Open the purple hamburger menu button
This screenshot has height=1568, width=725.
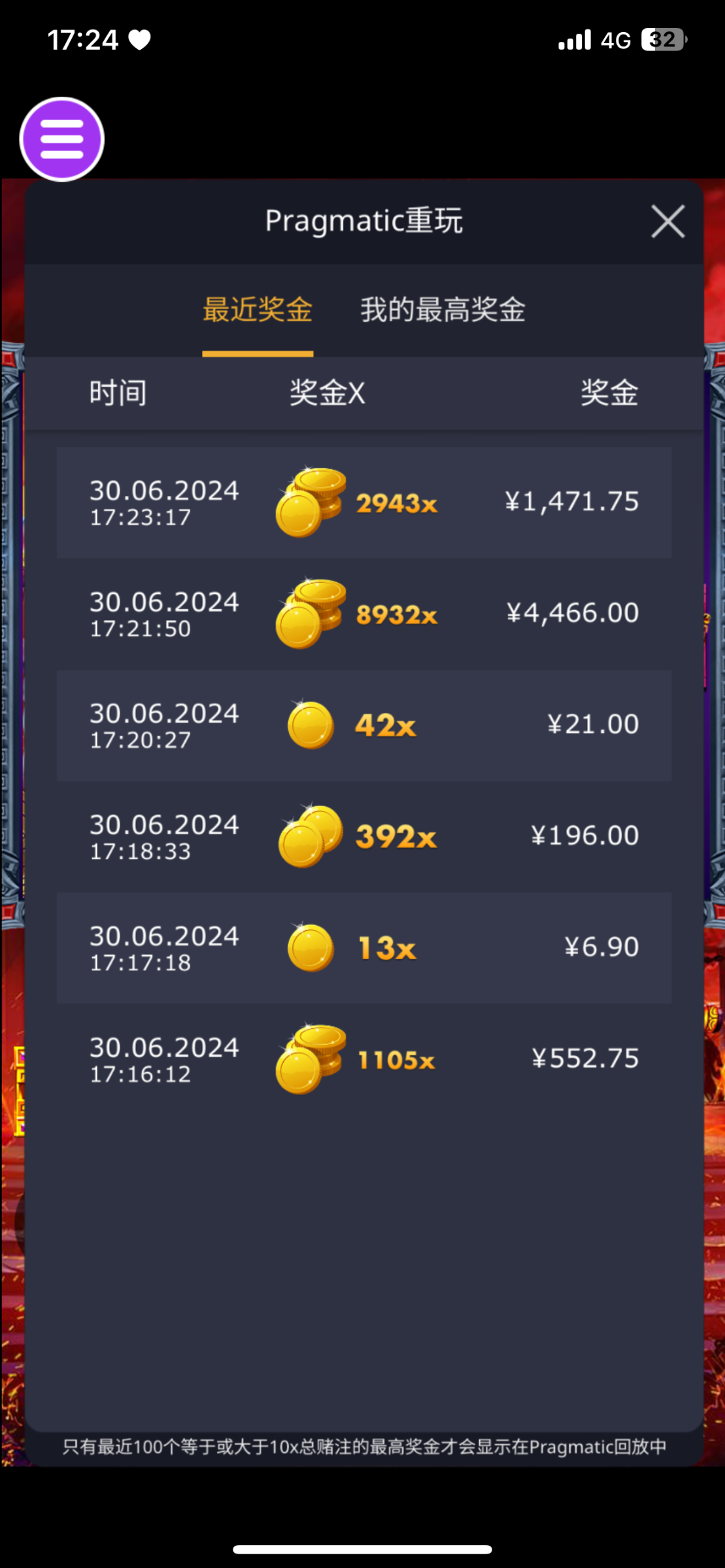tap(62, 139)
